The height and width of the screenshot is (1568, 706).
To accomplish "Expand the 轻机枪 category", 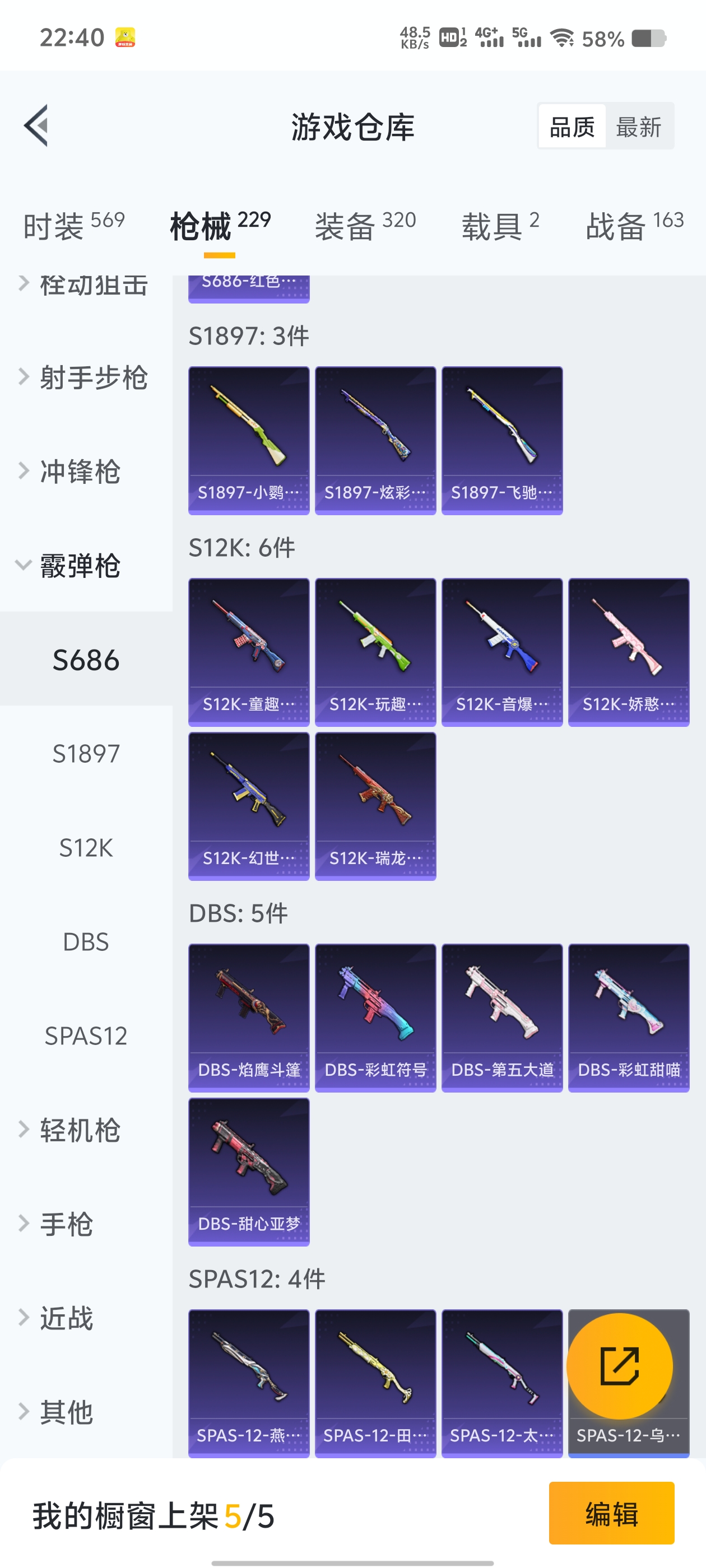I will pyautogui.click(x=79, y=1130).
